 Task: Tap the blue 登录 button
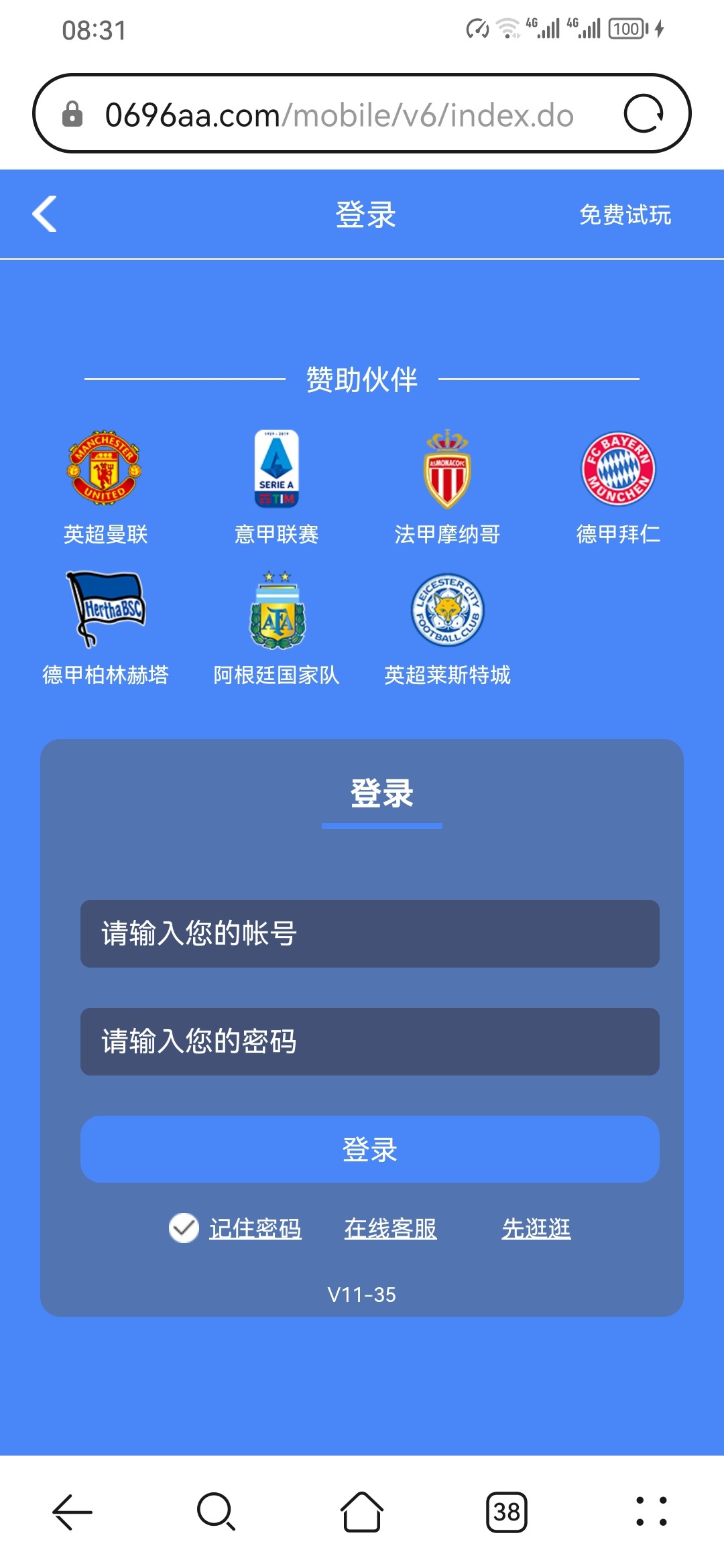coord(369,1149)
